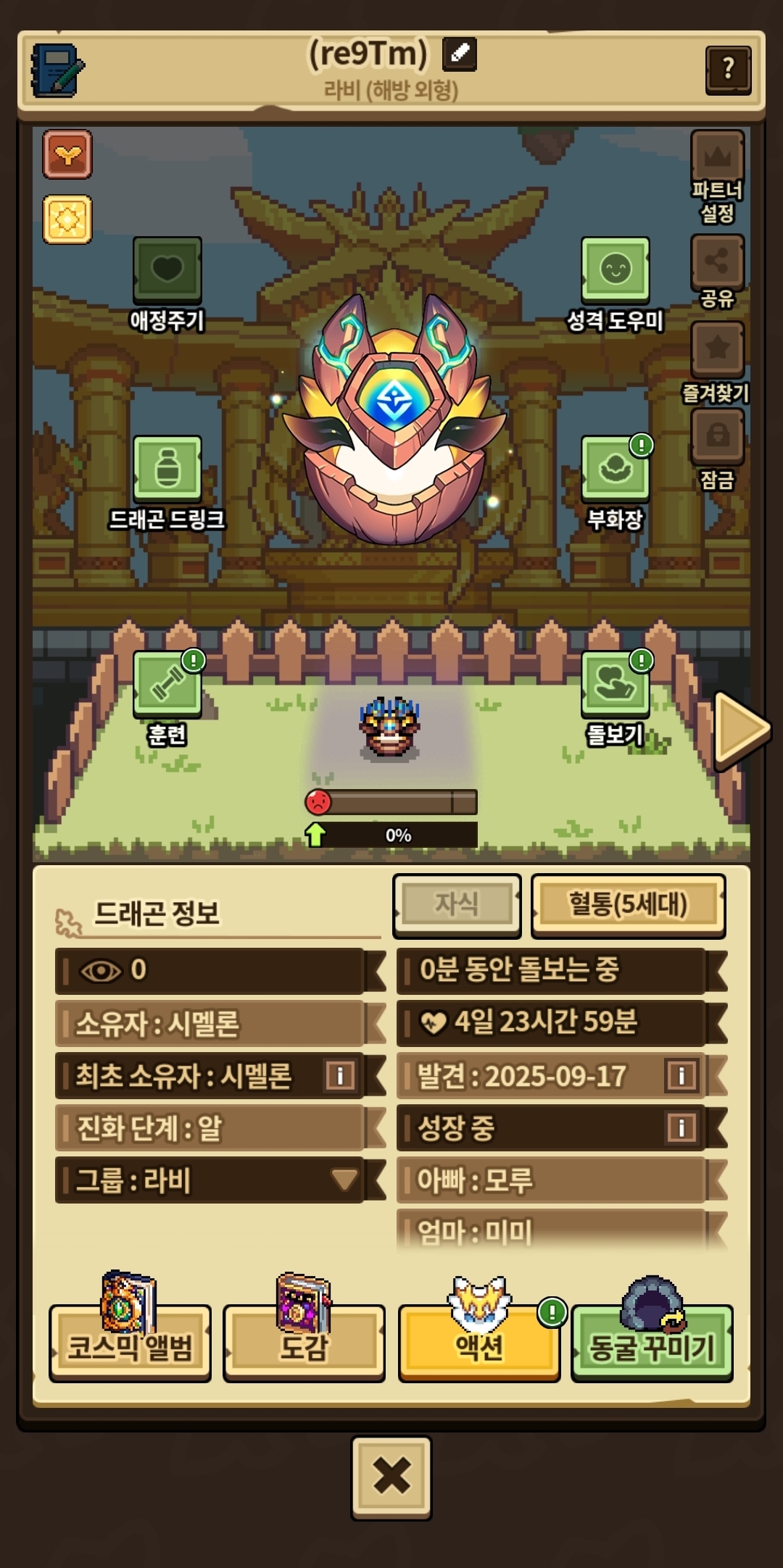This screenshot has height=1568, width=783.
Task: Open 성격 도우미 personality helper
Action: click(615, 271)
